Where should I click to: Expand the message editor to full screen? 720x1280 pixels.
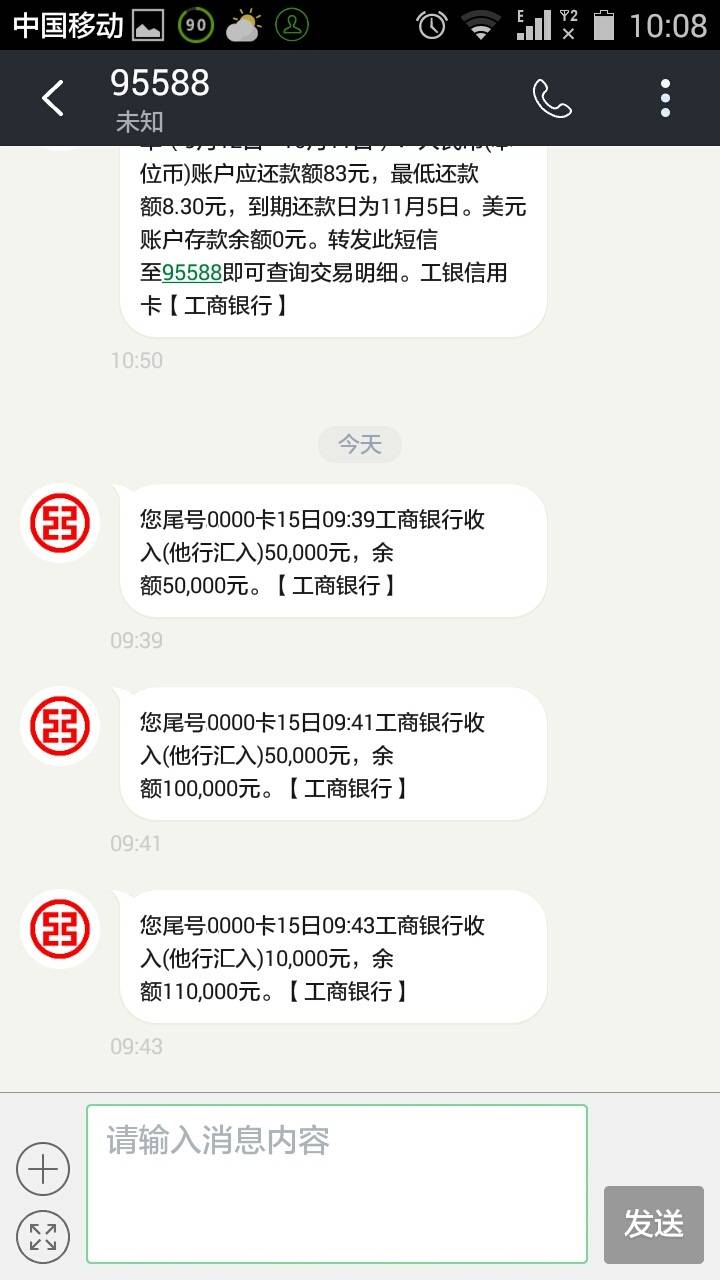point(43,1236)
